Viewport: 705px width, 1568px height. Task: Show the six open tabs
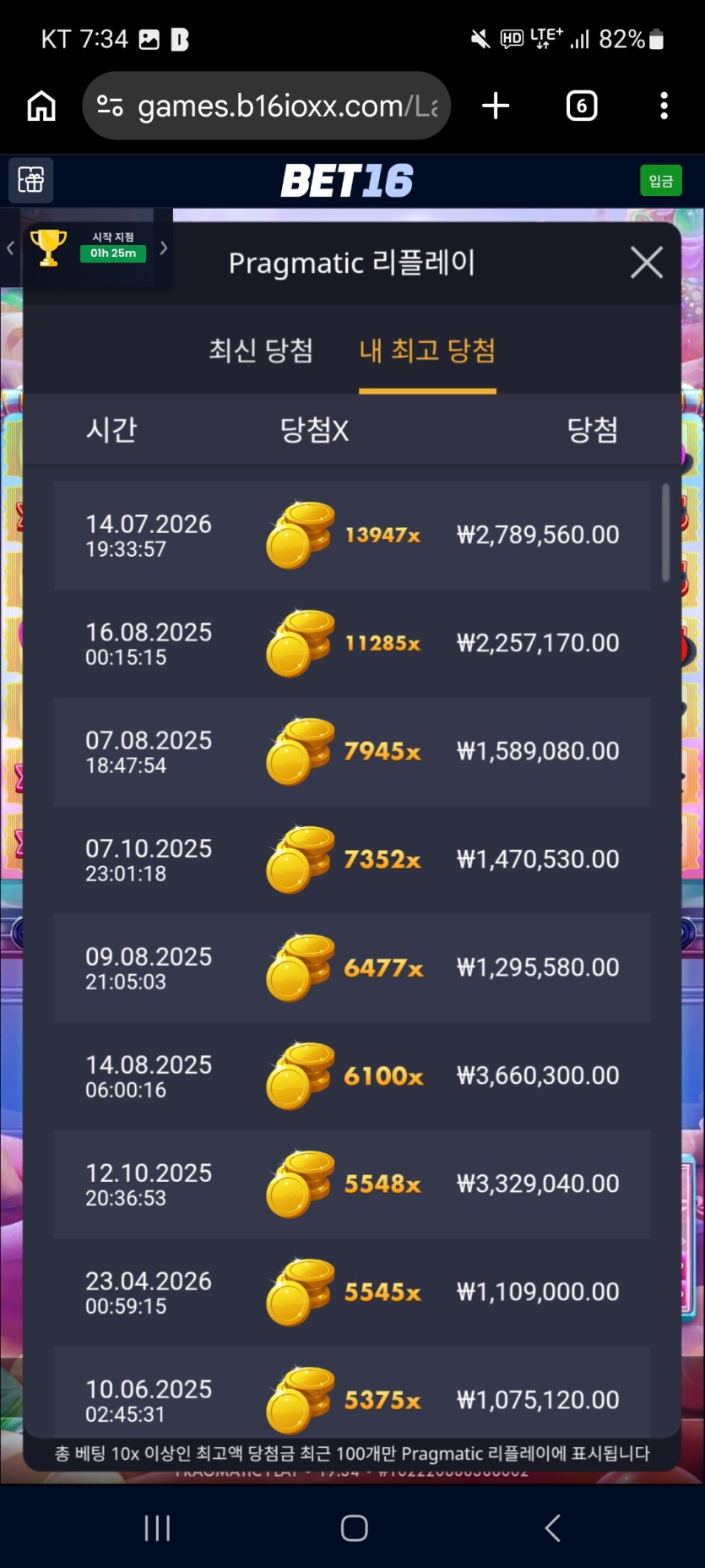(582, 106)
